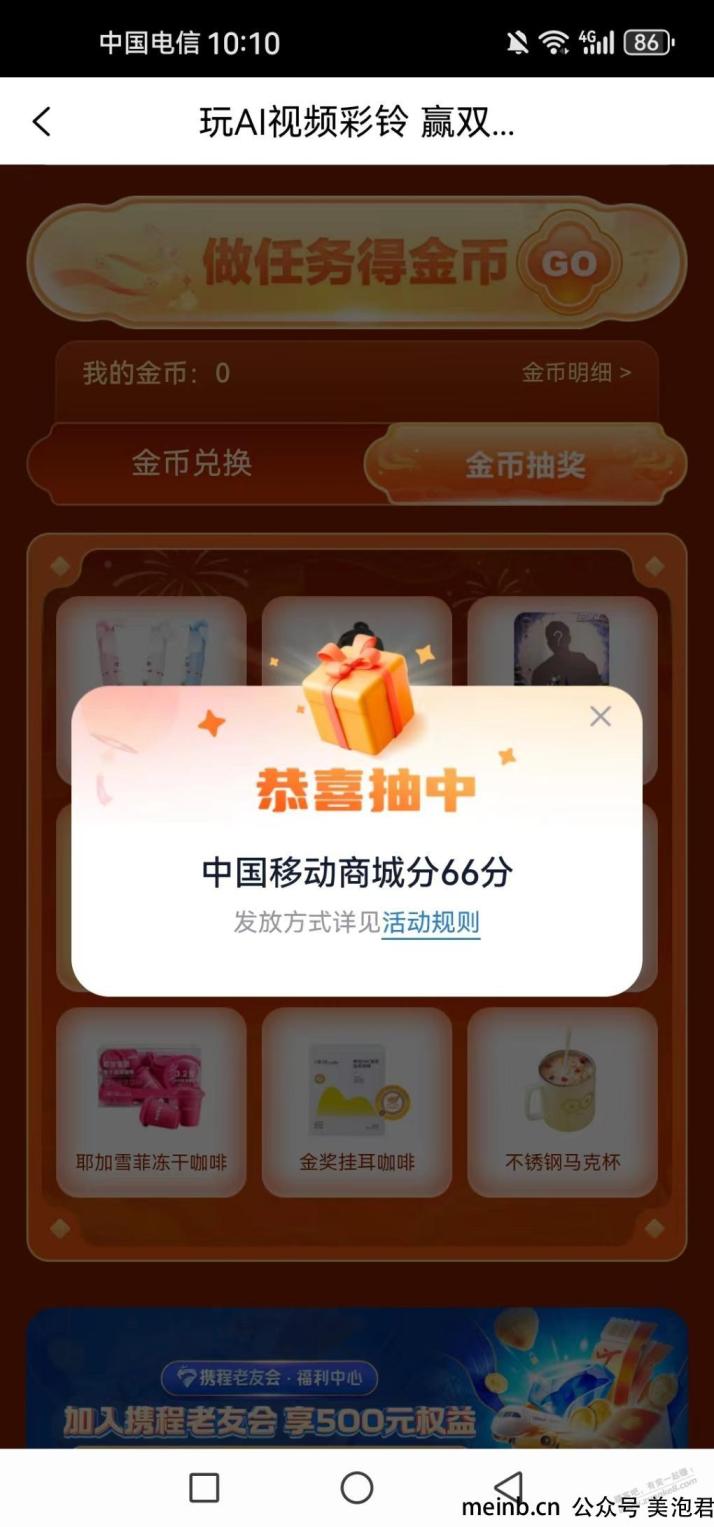Go back using the header arrow
The image size is (714, 1527).
41,122
